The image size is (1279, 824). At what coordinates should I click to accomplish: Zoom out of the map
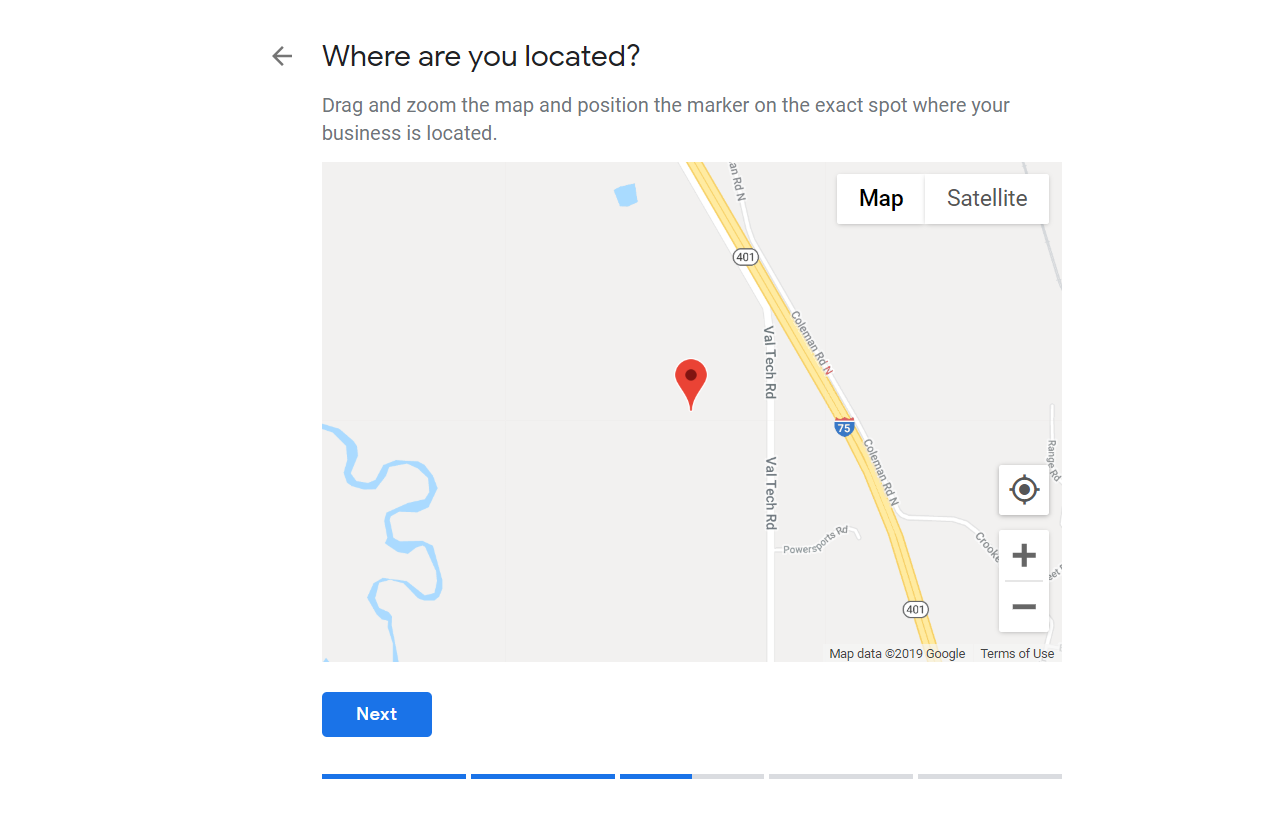(1023, 607)
